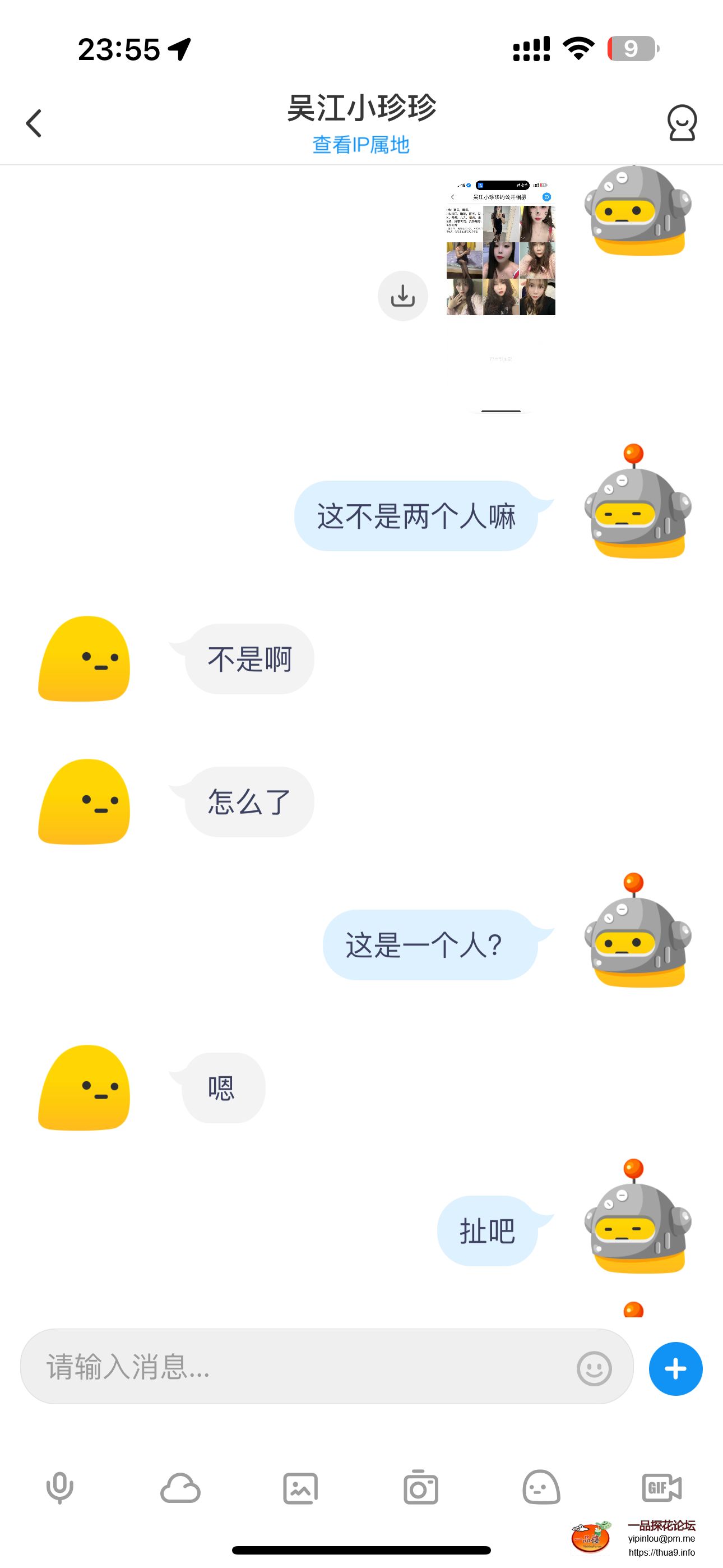Open the sticker panel icon in bottom toolbar
The width and height of the screenshot is (723, 1568).
[541, 1489]
